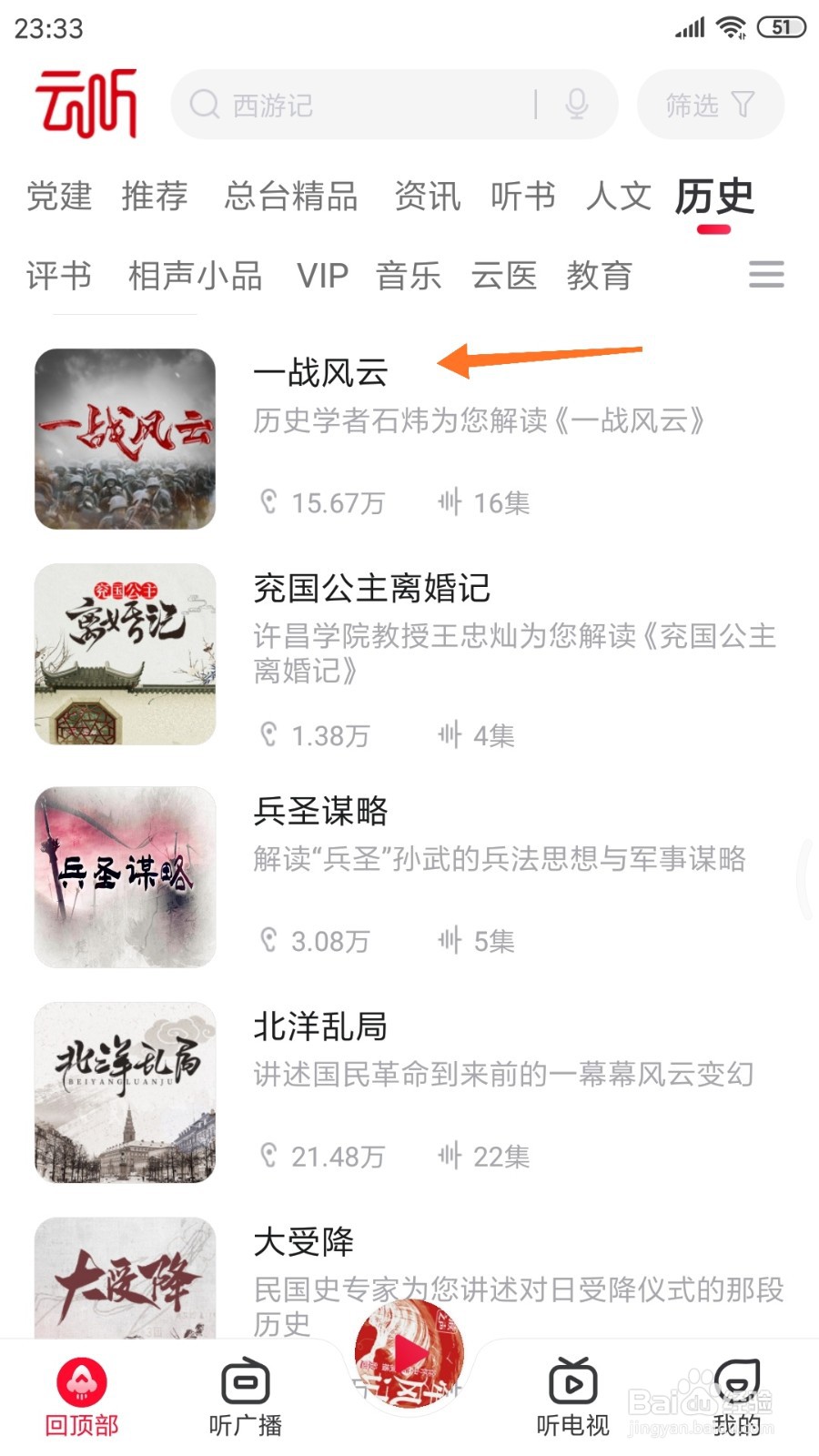Screen dimensions: 819x1456
Task: Activate voice search with the microphone icon
Action: pos(575,104)
